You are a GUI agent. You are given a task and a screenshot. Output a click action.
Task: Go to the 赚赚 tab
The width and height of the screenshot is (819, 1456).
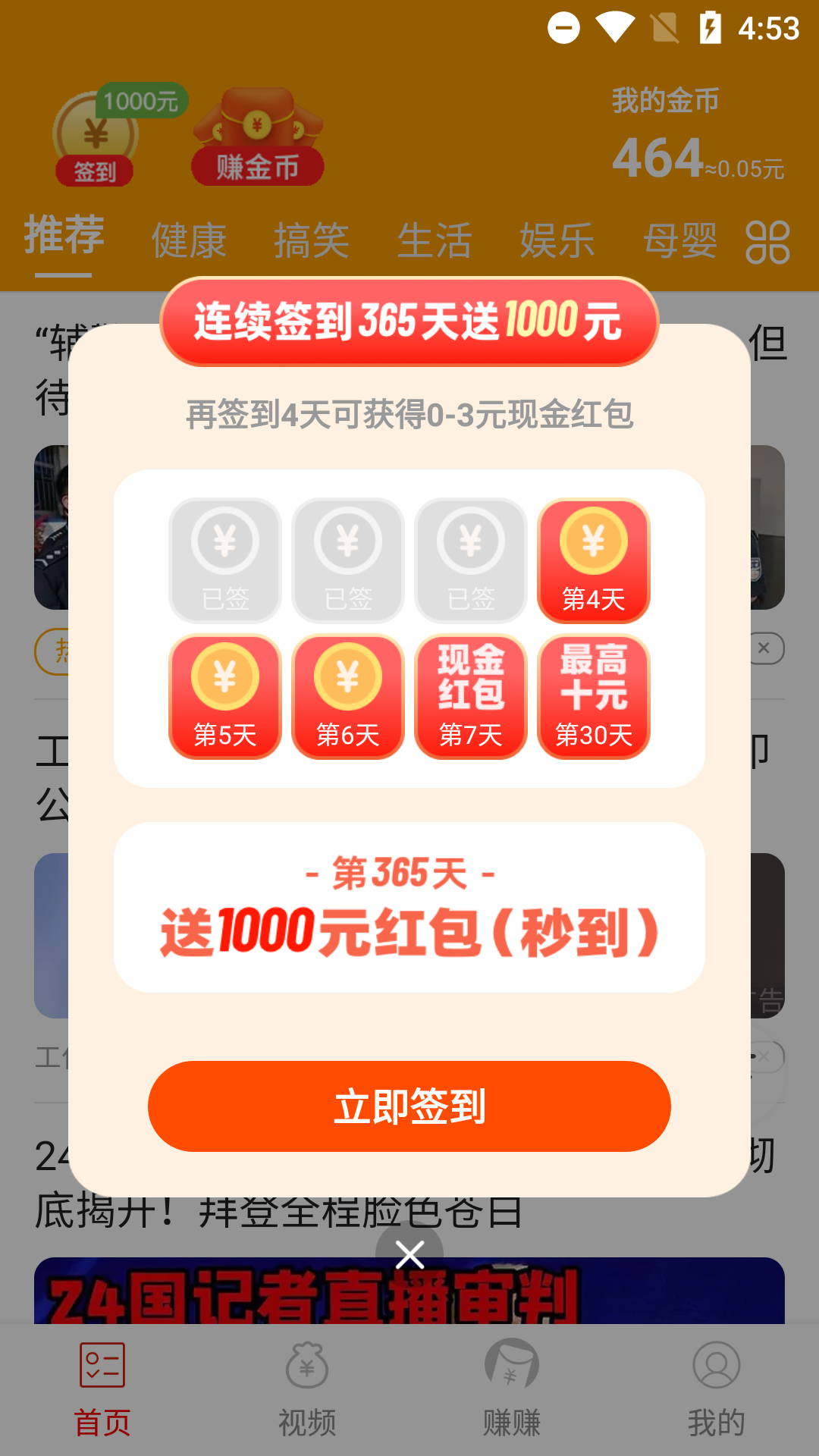[x=512, y=1389]
